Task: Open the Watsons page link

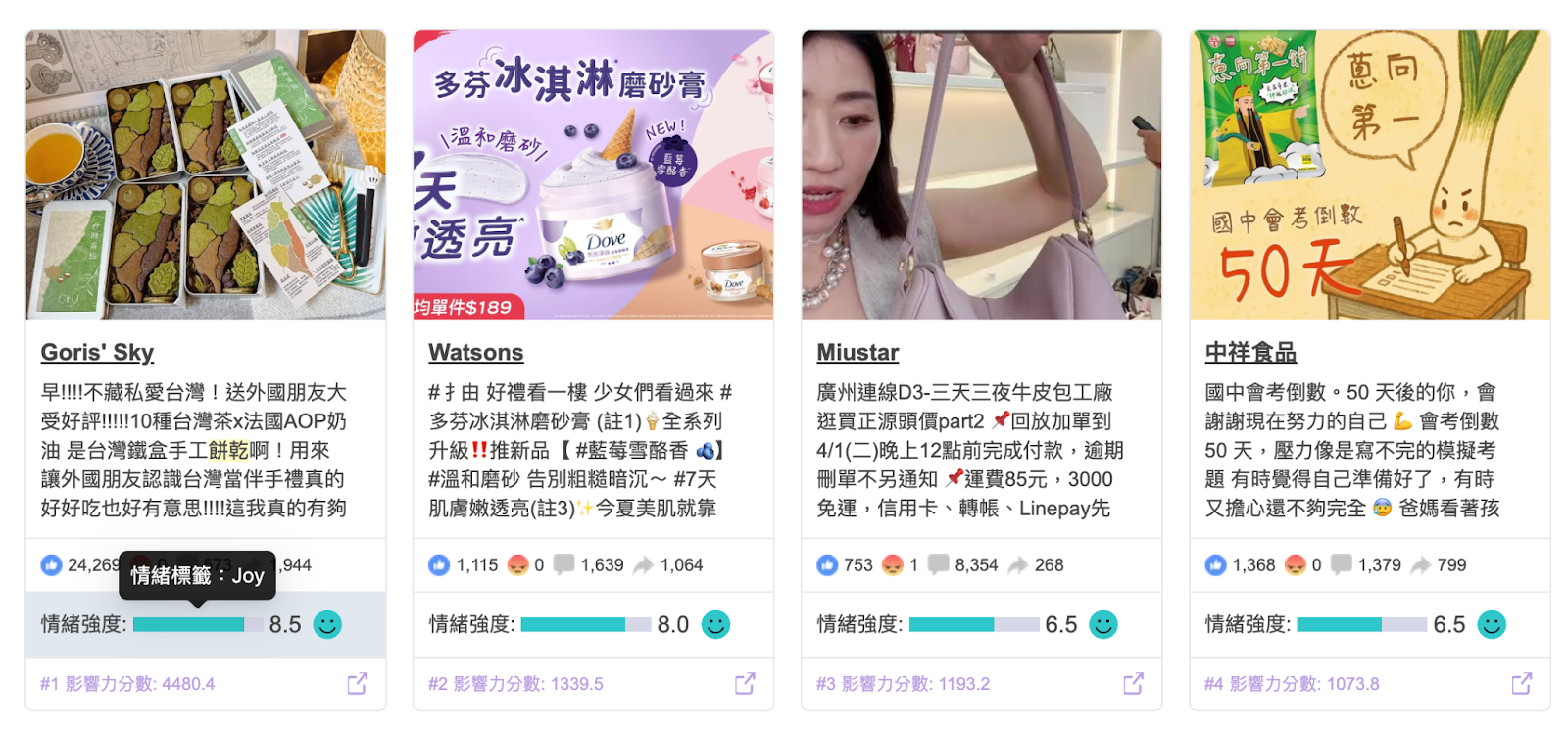Action: click(x=475, y=352)
